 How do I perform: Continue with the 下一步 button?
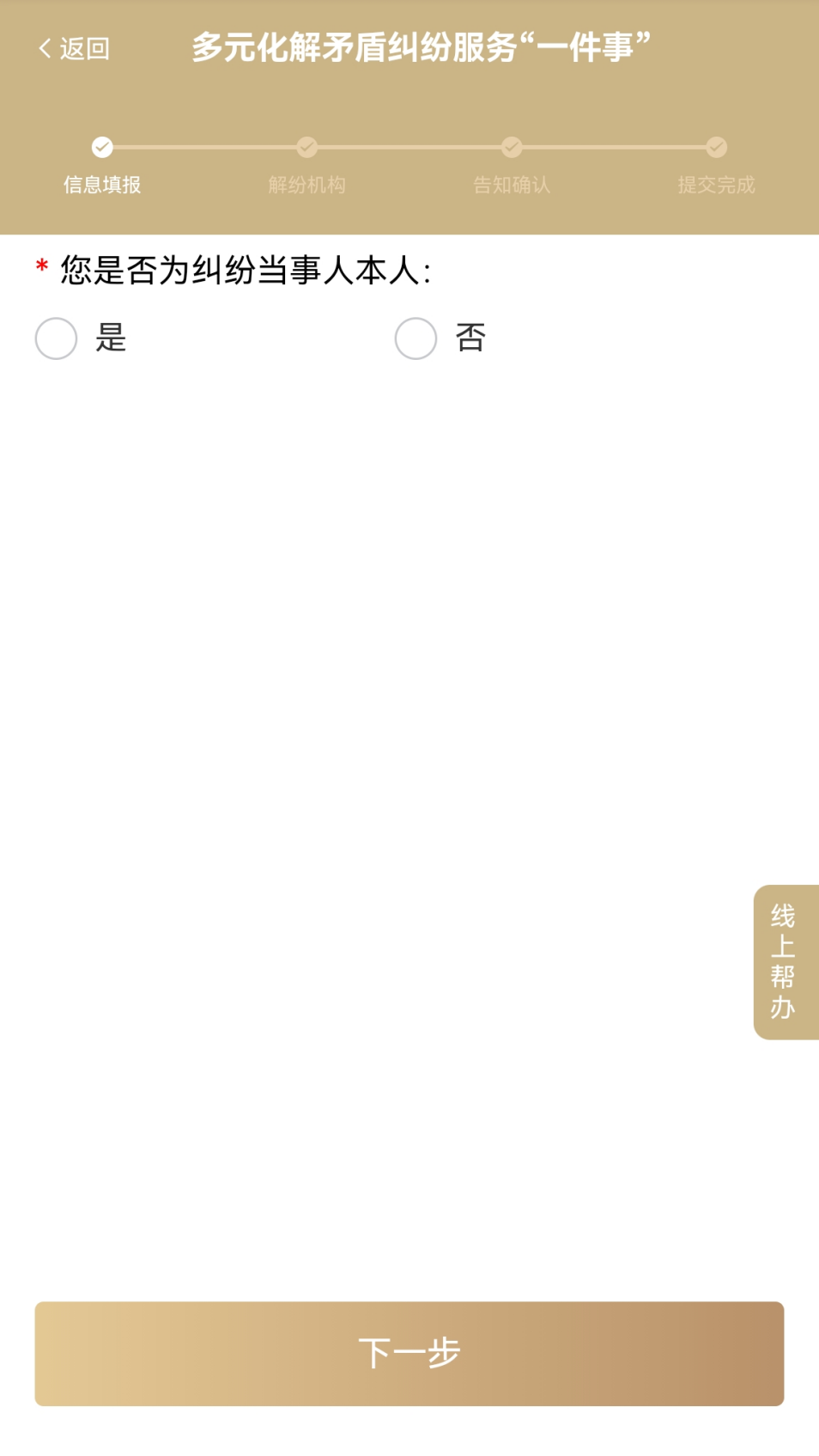(x=409, y=1353)
